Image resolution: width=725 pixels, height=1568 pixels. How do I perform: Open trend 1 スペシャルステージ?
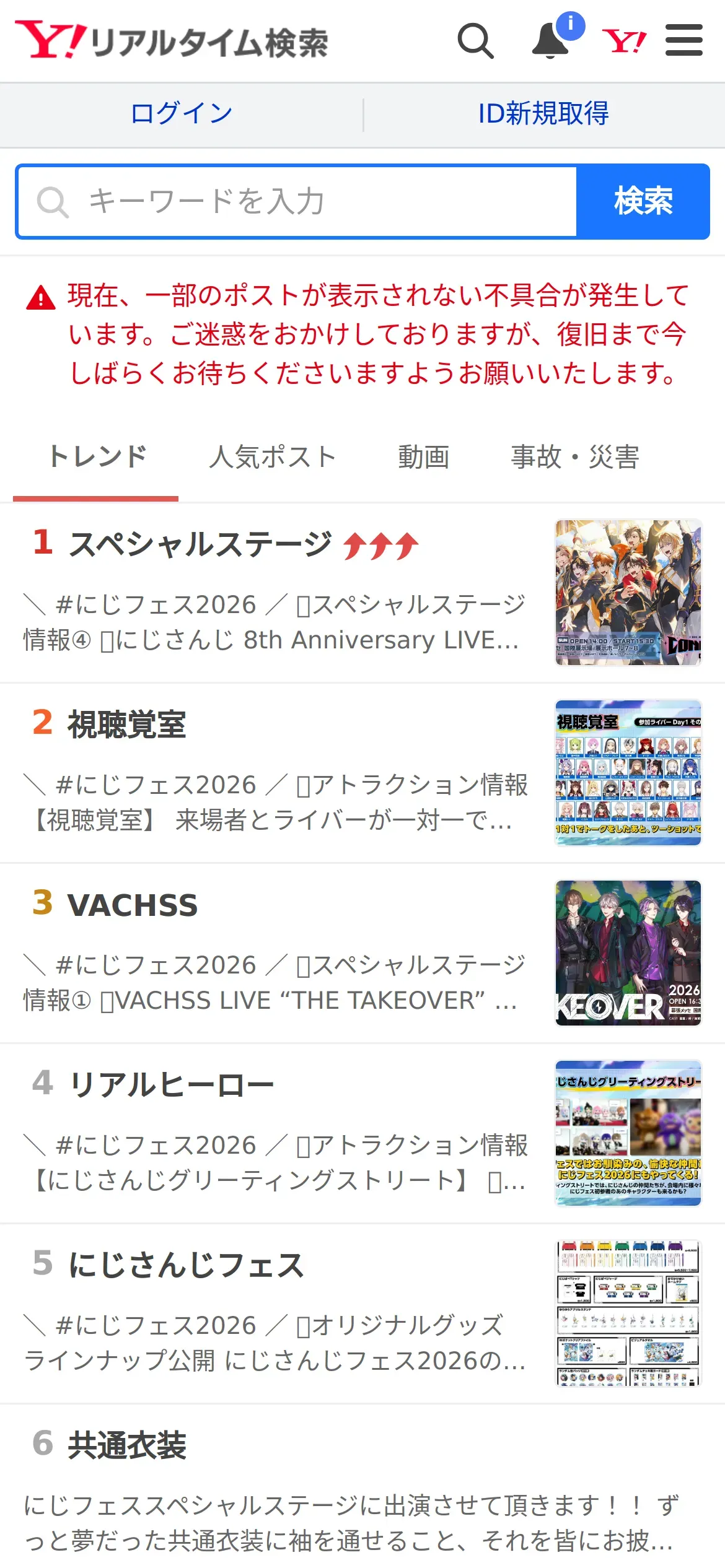click(x=201, y=545)
